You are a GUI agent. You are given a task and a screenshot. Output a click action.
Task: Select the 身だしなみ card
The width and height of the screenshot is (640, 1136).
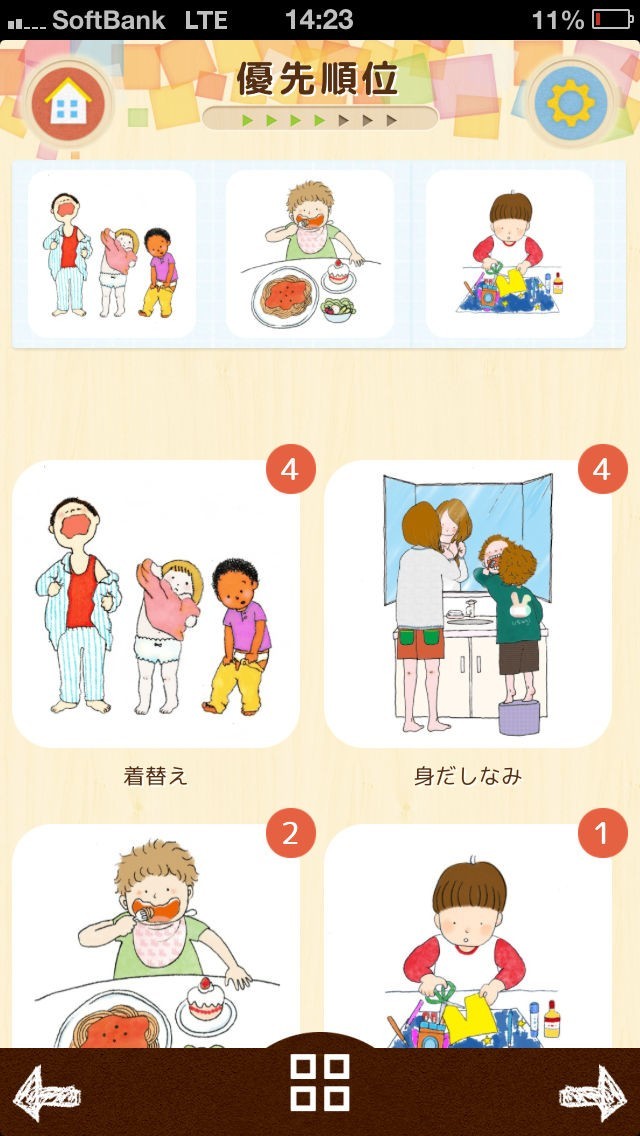[x=468, y=605]
